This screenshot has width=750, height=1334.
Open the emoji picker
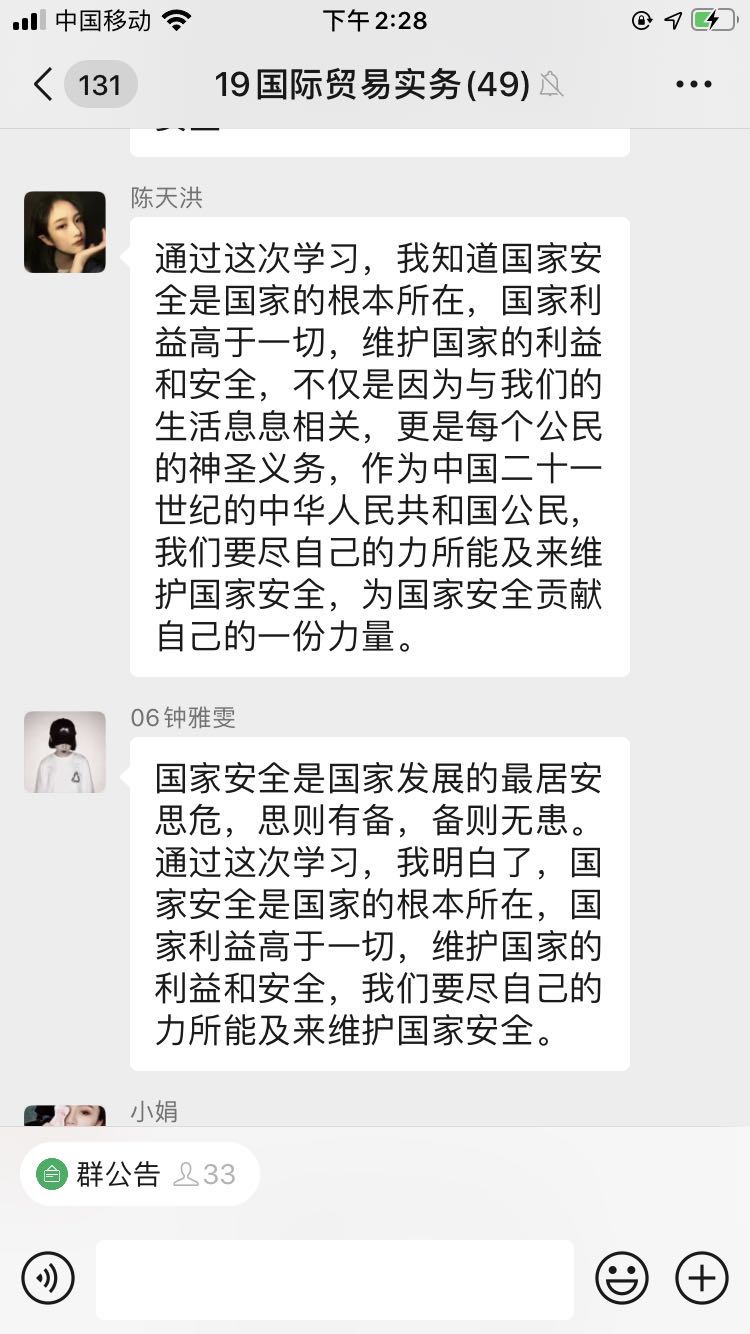click(x=622, y=1278)
